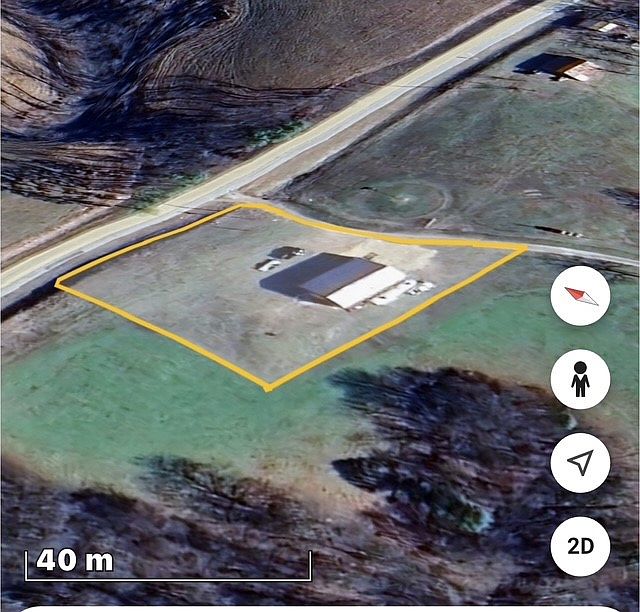This screenshot has width=640, height=612.
Task: Fly to my current location
Action: pos(580,463)
